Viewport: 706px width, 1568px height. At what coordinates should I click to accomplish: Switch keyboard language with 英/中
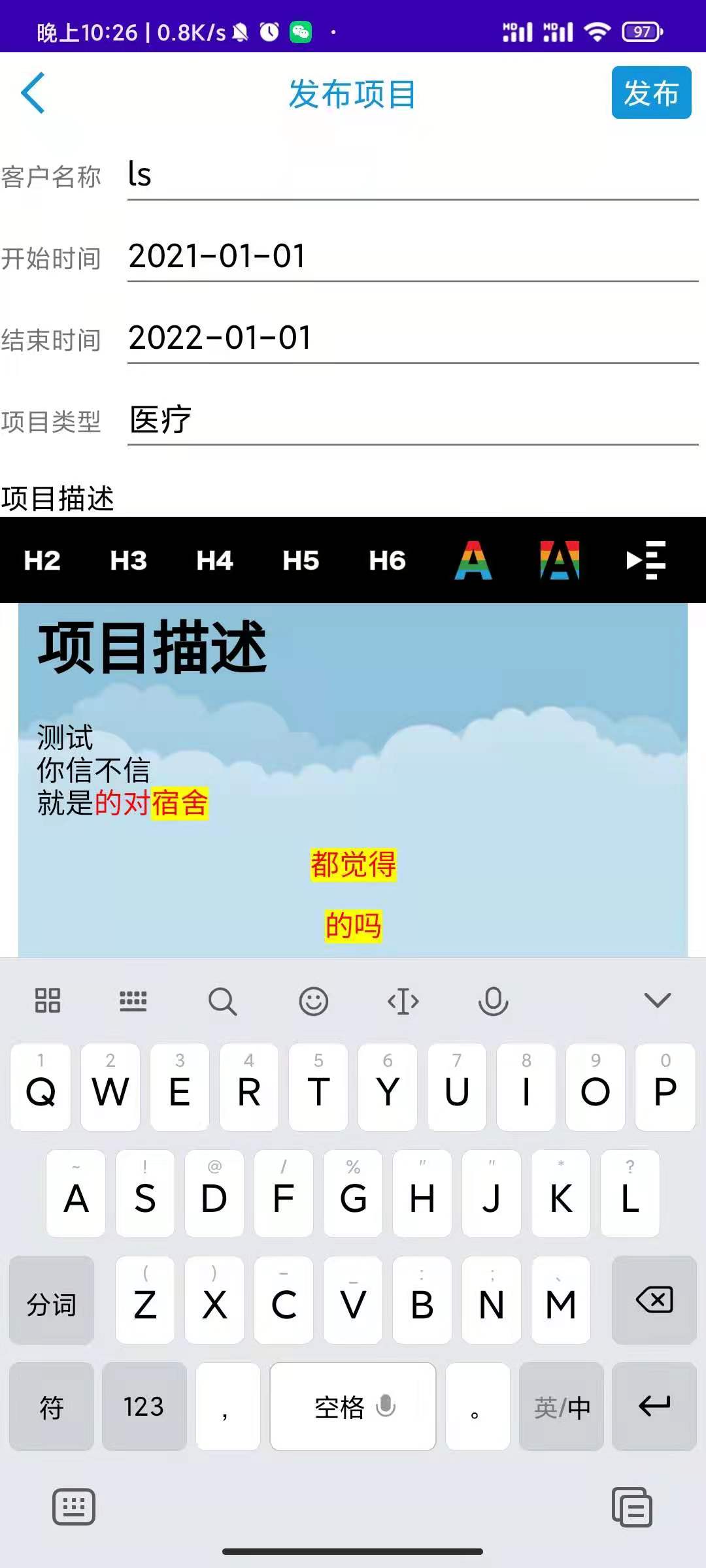[562, 1407]
